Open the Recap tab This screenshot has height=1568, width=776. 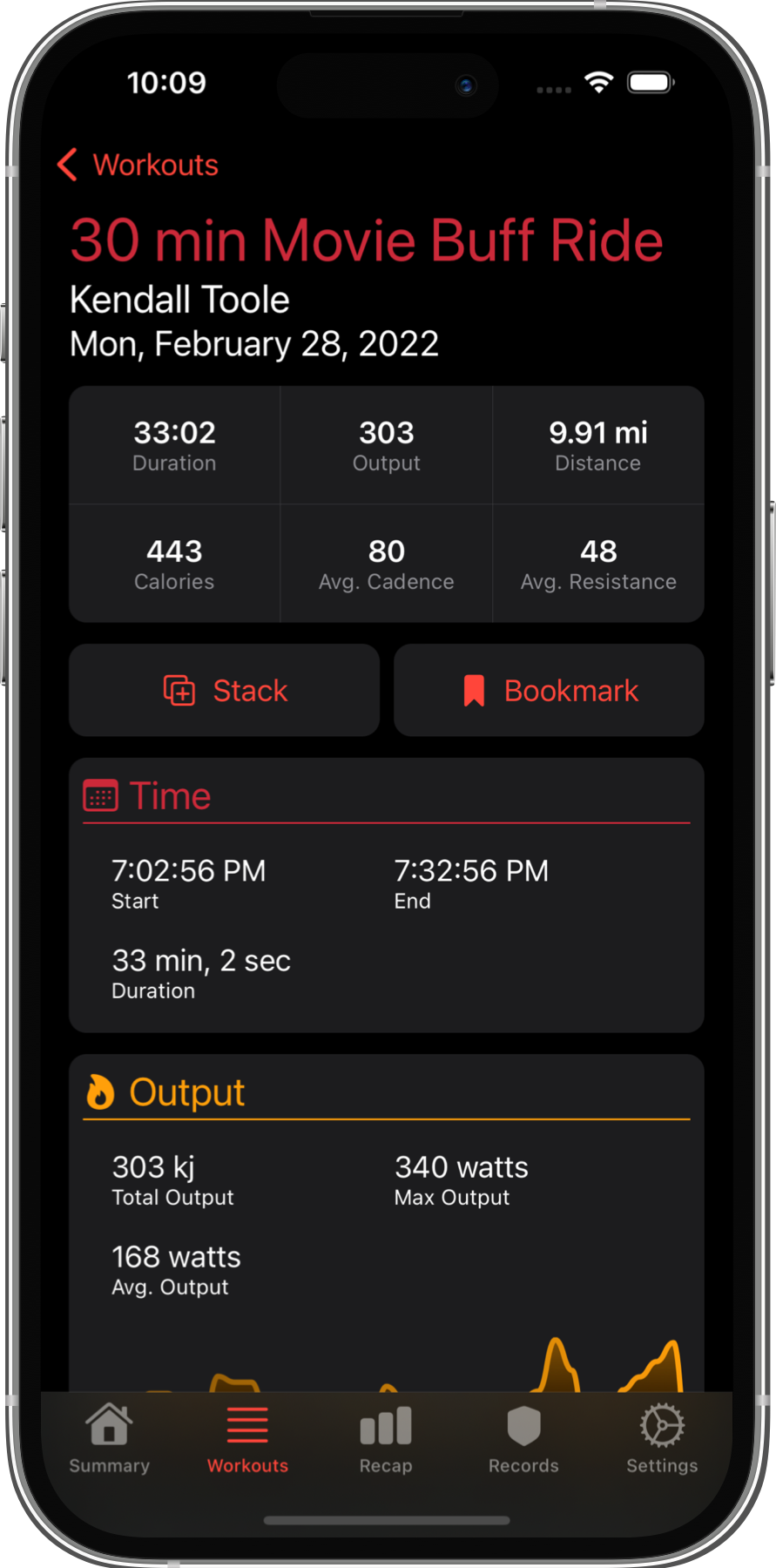(386, 1439)
